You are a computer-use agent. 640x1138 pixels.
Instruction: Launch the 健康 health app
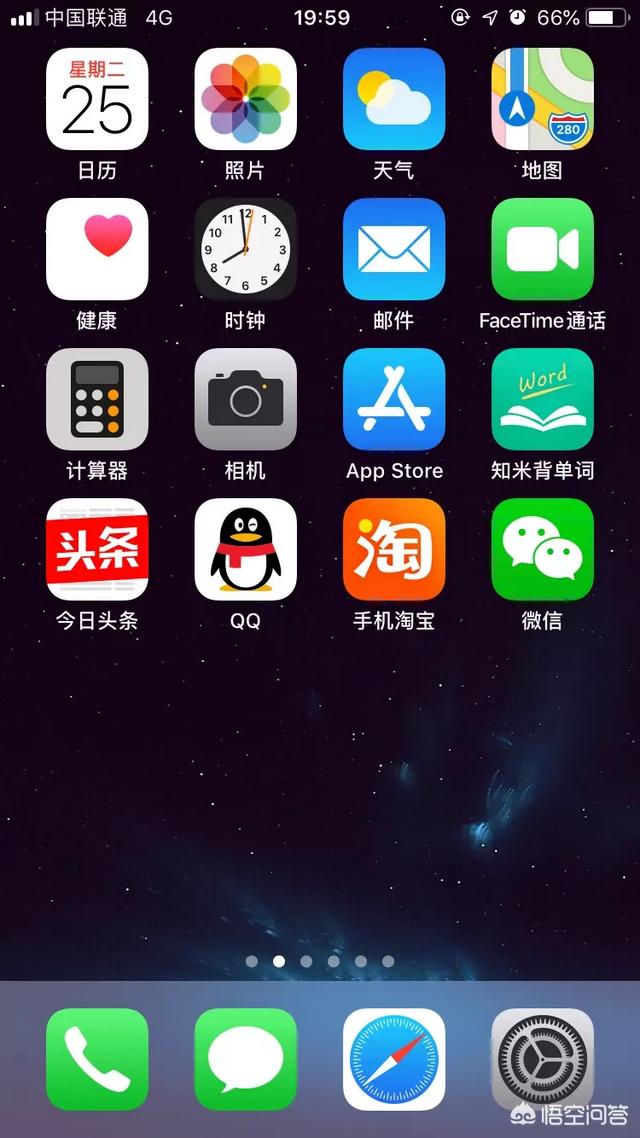tap(97, 249)
